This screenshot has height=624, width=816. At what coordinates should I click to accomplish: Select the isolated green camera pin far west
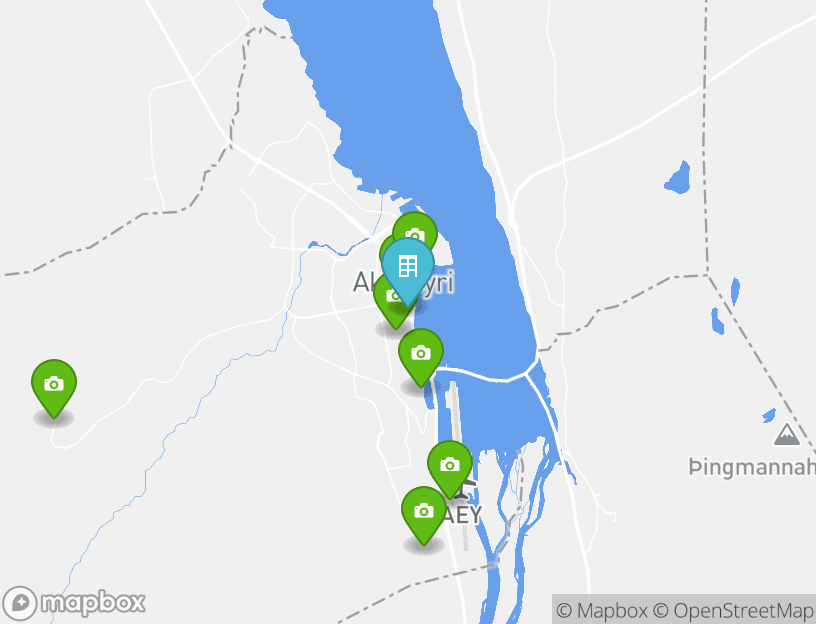pyautogui.click(x=54, y=385)
